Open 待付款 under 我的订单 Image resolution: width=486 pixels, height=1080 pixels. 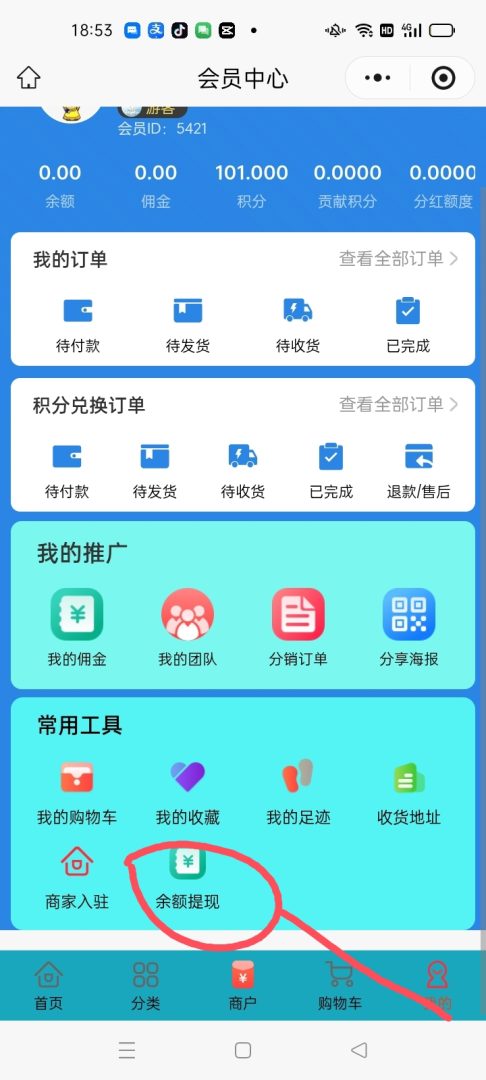pyautogui.click(x=78, y=325)
